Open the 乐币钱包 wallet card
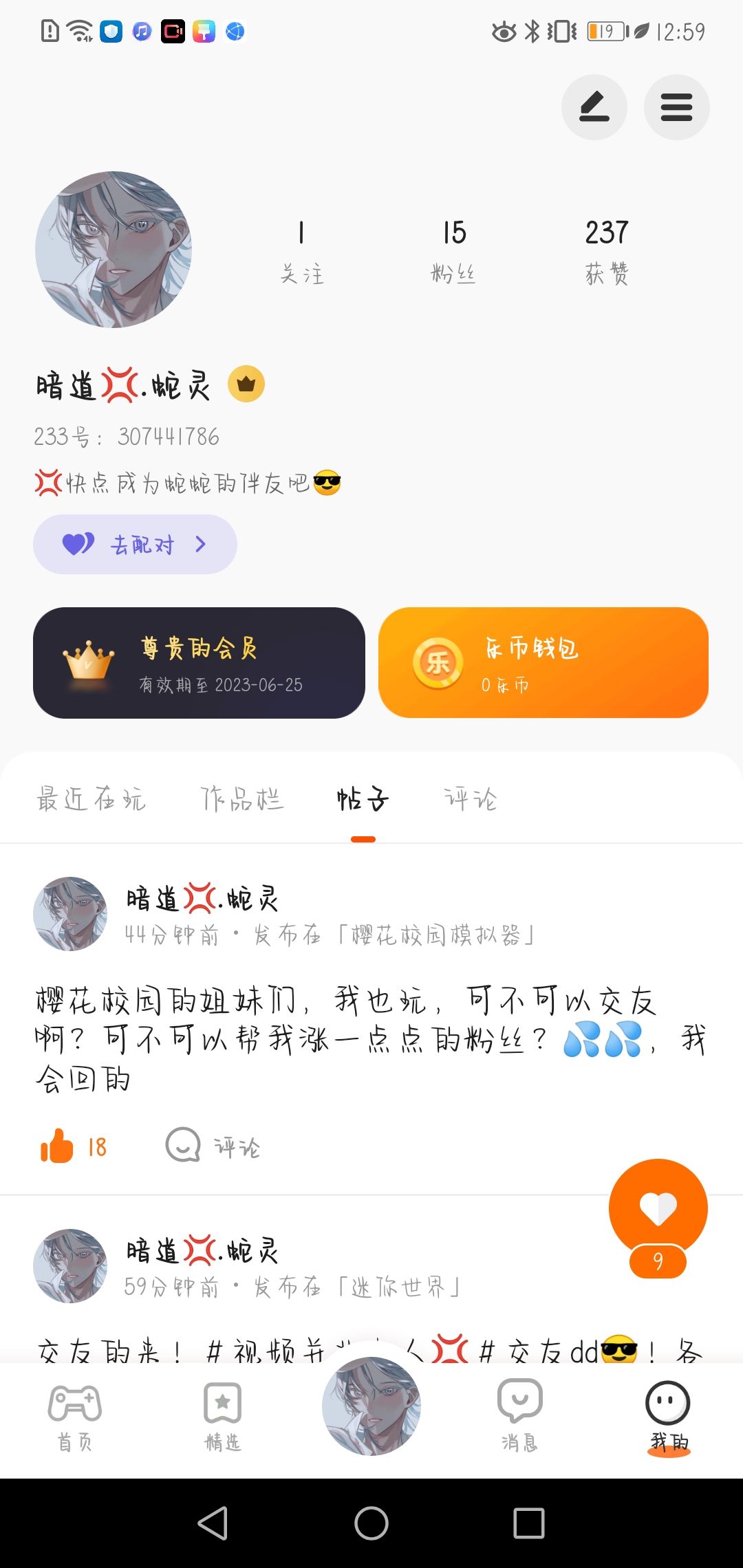The image size is (743, 1568). click(543, 663)
